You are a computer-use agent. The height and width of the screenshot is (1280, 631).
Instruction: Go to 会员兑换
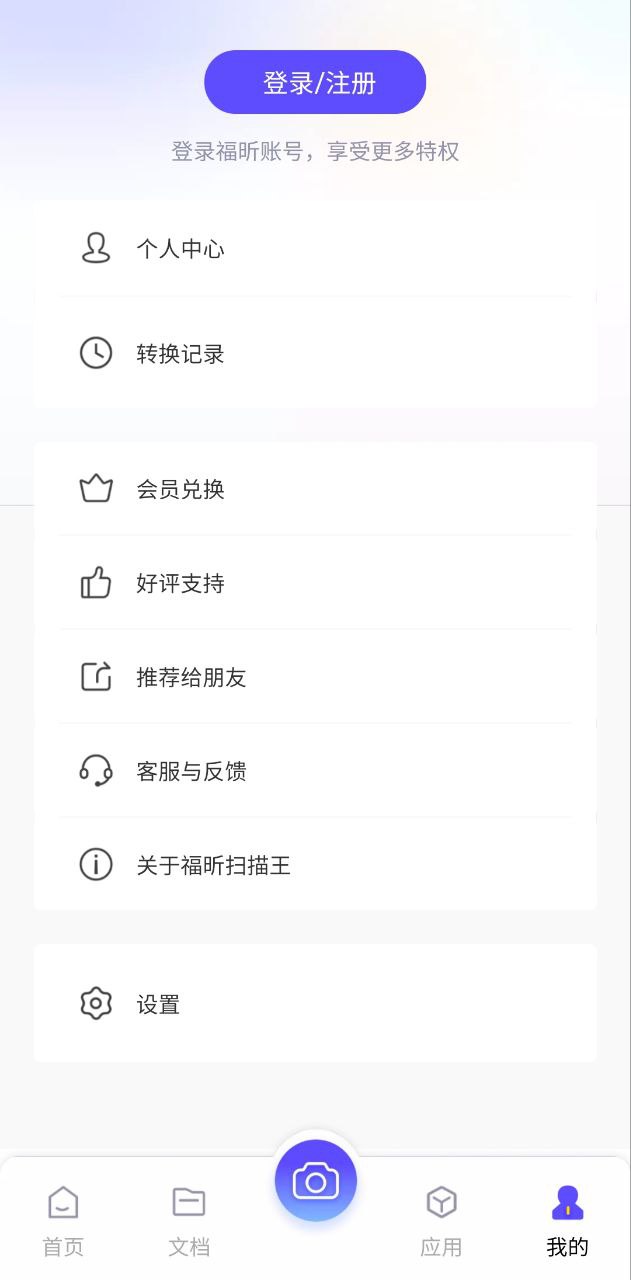tap(315, 489)
